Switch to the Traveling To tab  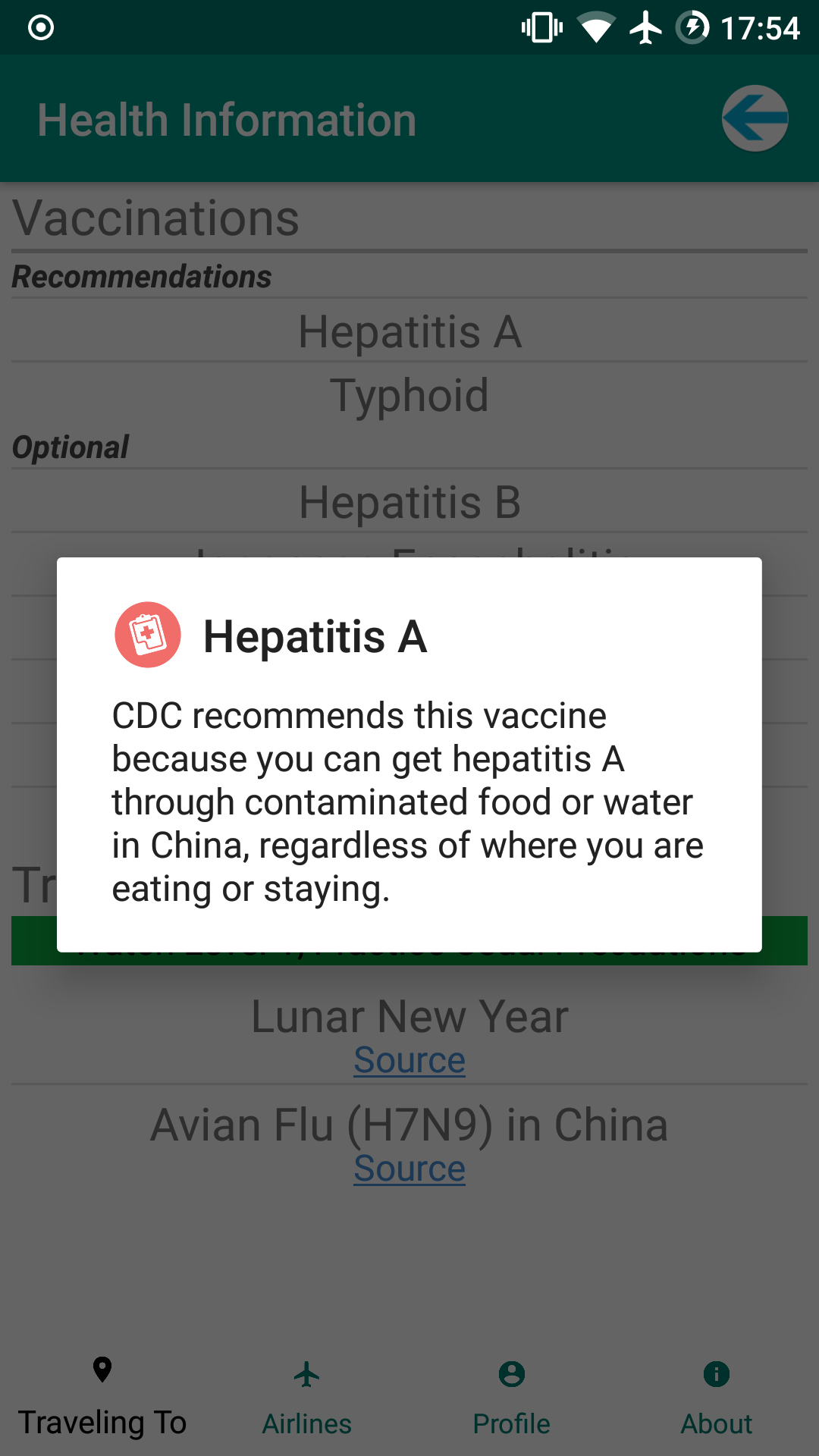point(102,1397)
